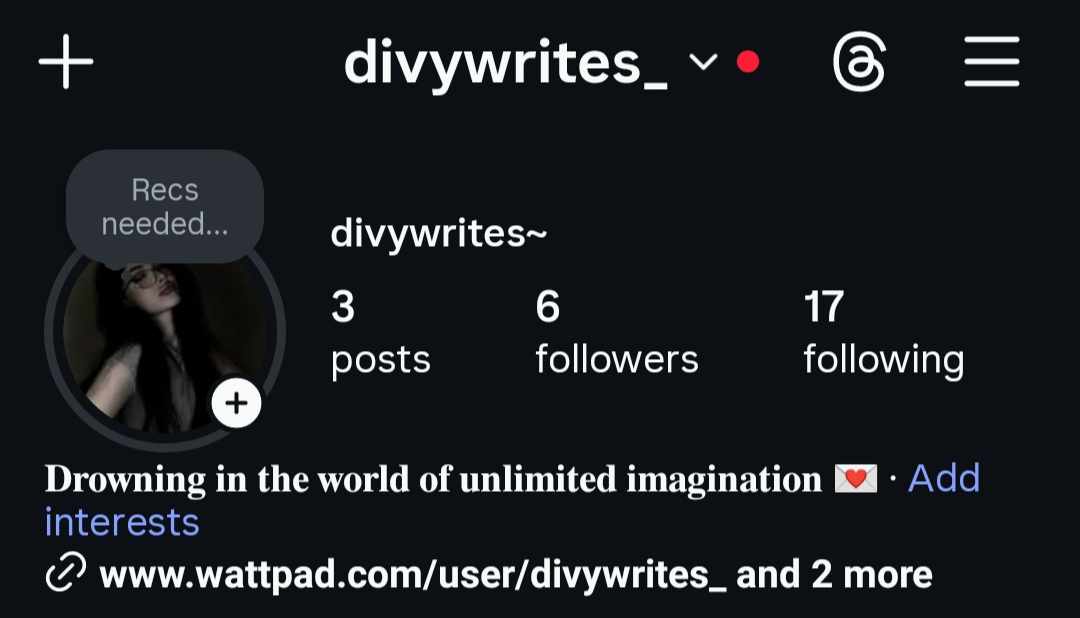1080x618 pixels.
Task: View the 6 followers list
Action: coord(616,333)
